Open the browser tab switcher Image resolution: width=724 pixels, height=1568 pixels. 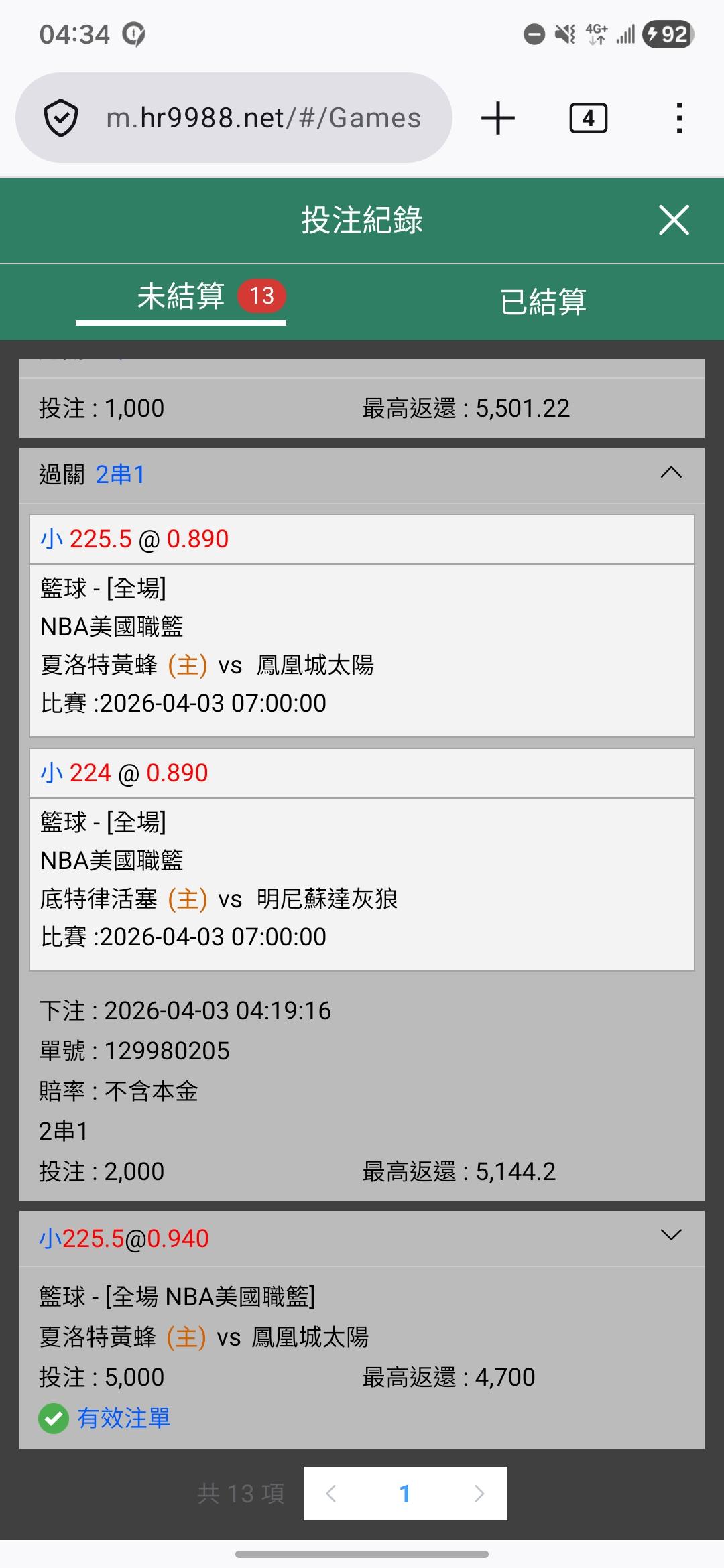coord(588,119)
